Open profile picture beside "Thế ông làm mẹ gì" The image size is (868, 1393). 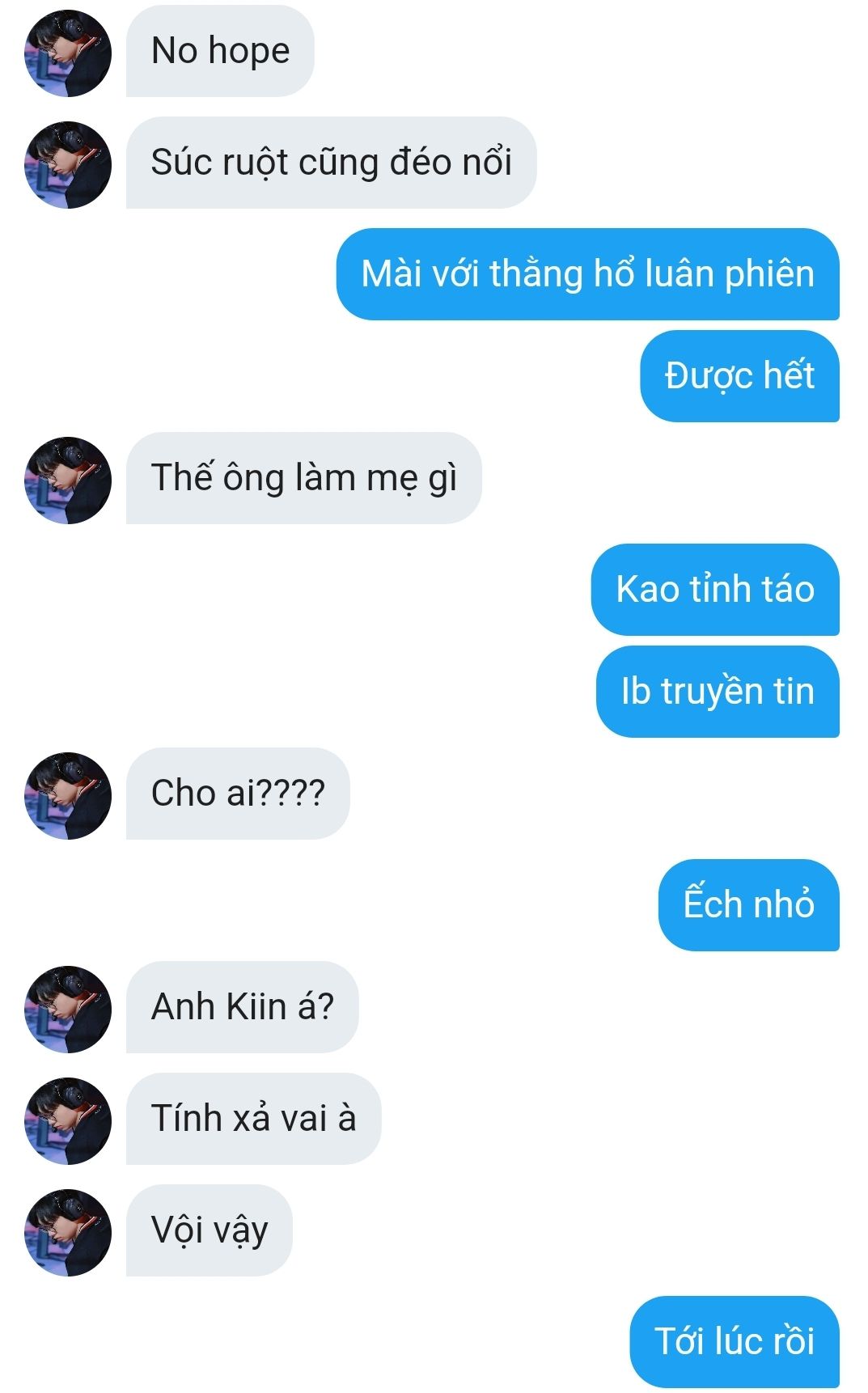pyautogui.click(x=68, y=481)
